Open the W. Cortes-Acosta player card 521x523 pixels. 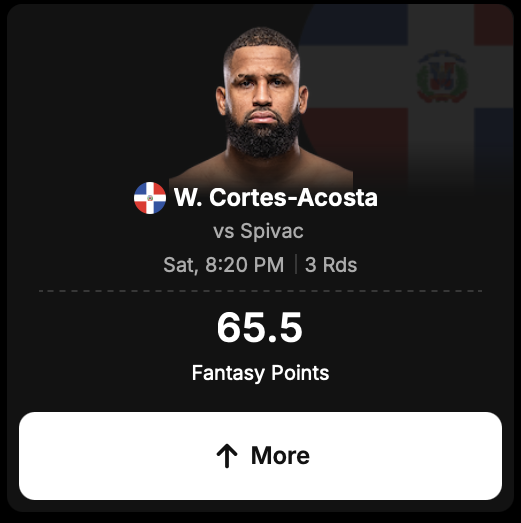click(x=276, y=197)
